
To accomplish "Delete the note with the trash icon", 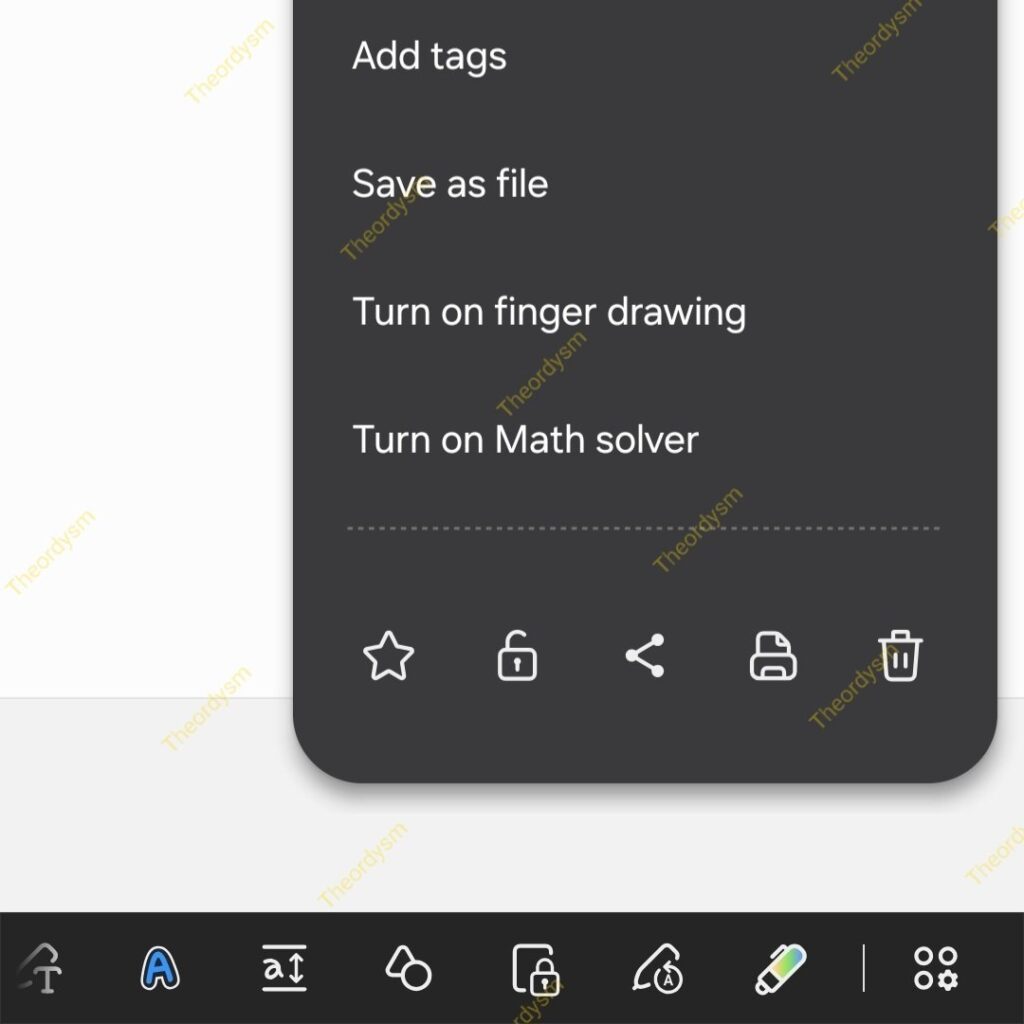I will point(900,657).
